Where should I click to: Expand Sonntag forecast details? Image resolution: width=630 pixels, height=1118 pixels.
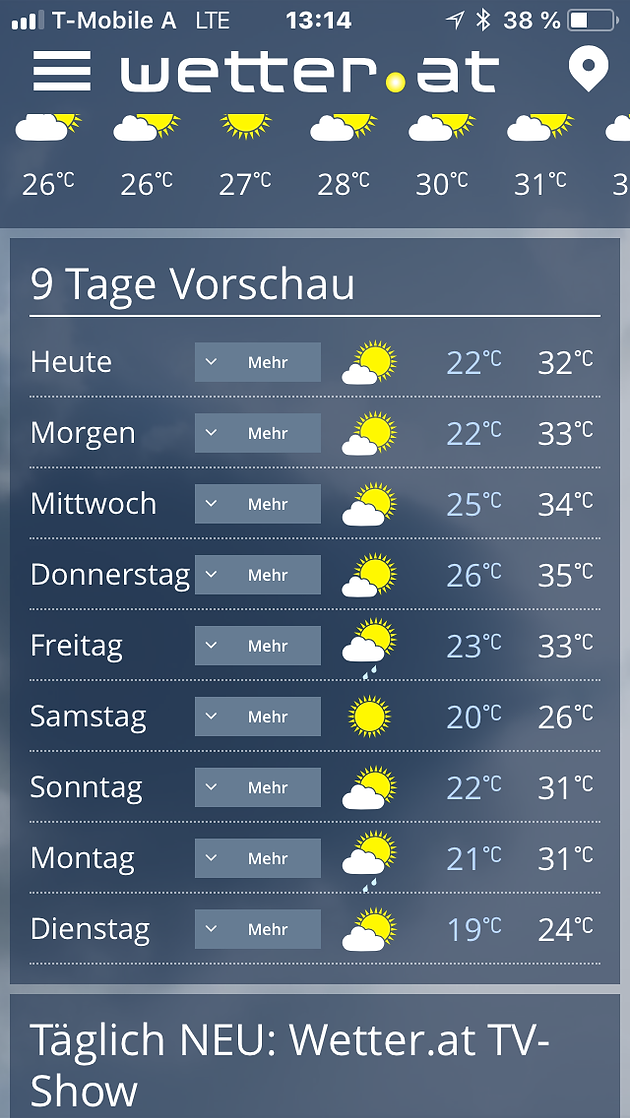pyautogui.click(x=258, y=787)
